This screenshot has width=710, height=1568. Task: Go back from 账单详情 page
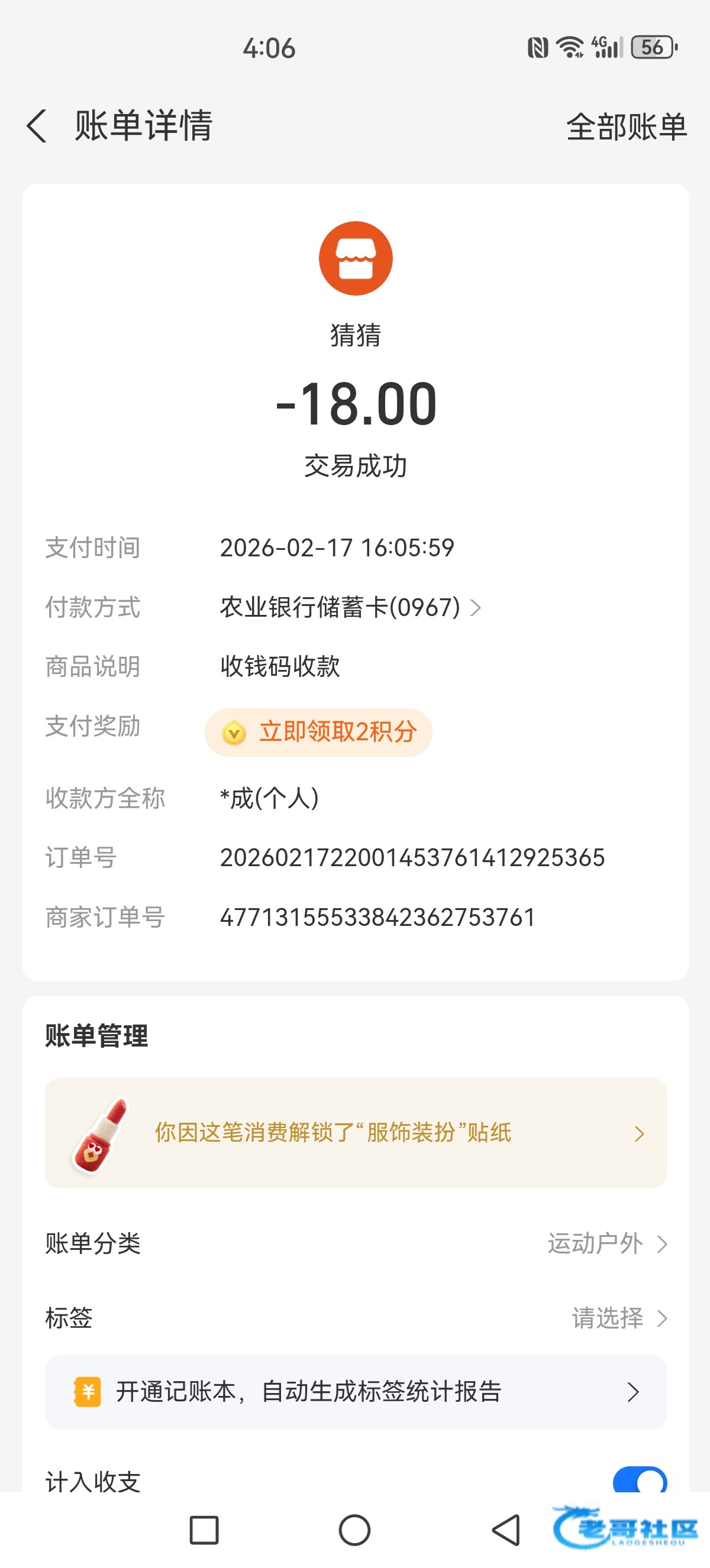(x=37, y=126)
